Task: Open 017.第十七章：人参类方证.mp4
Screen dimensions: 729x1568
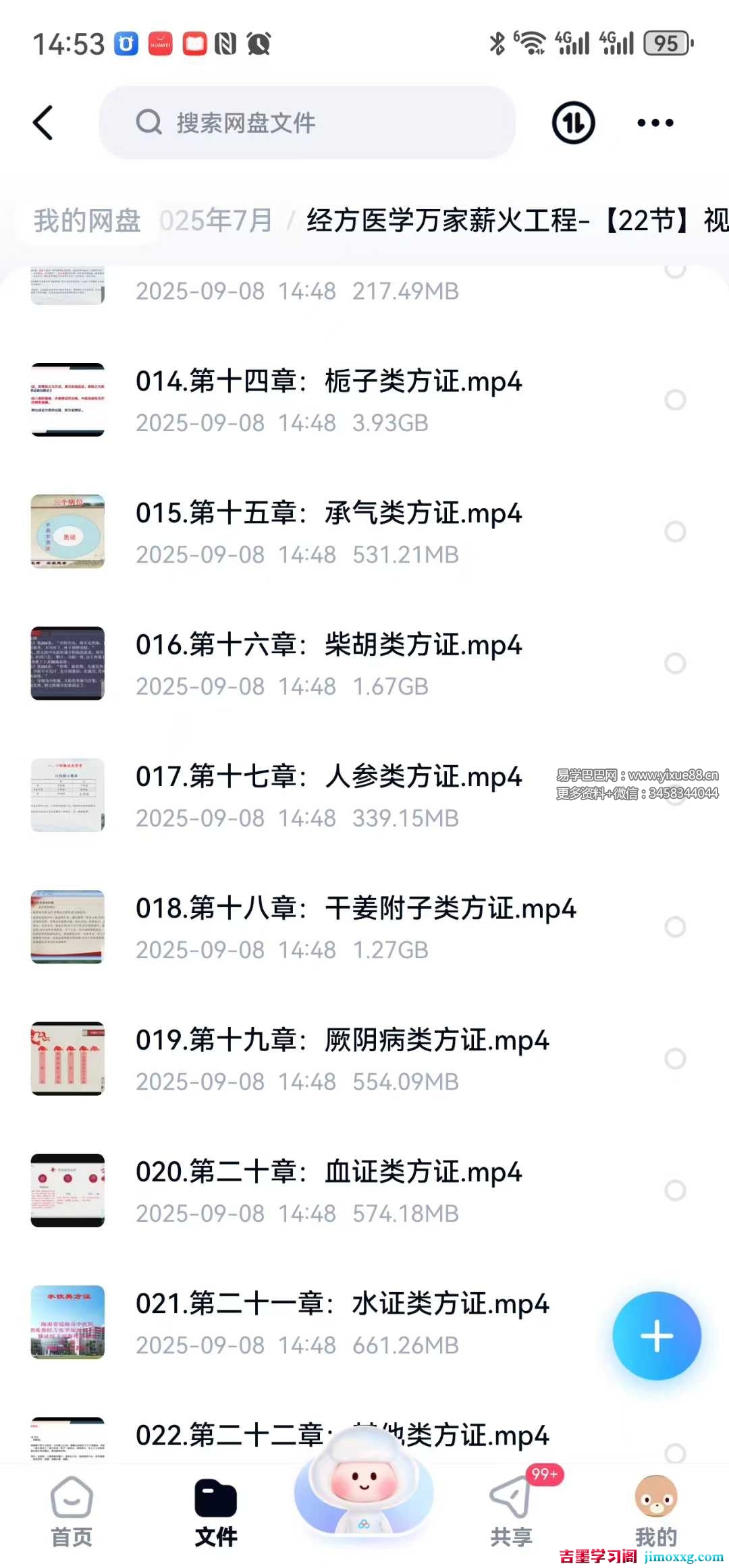Action: pyautogui.click(x=329, y=777)
